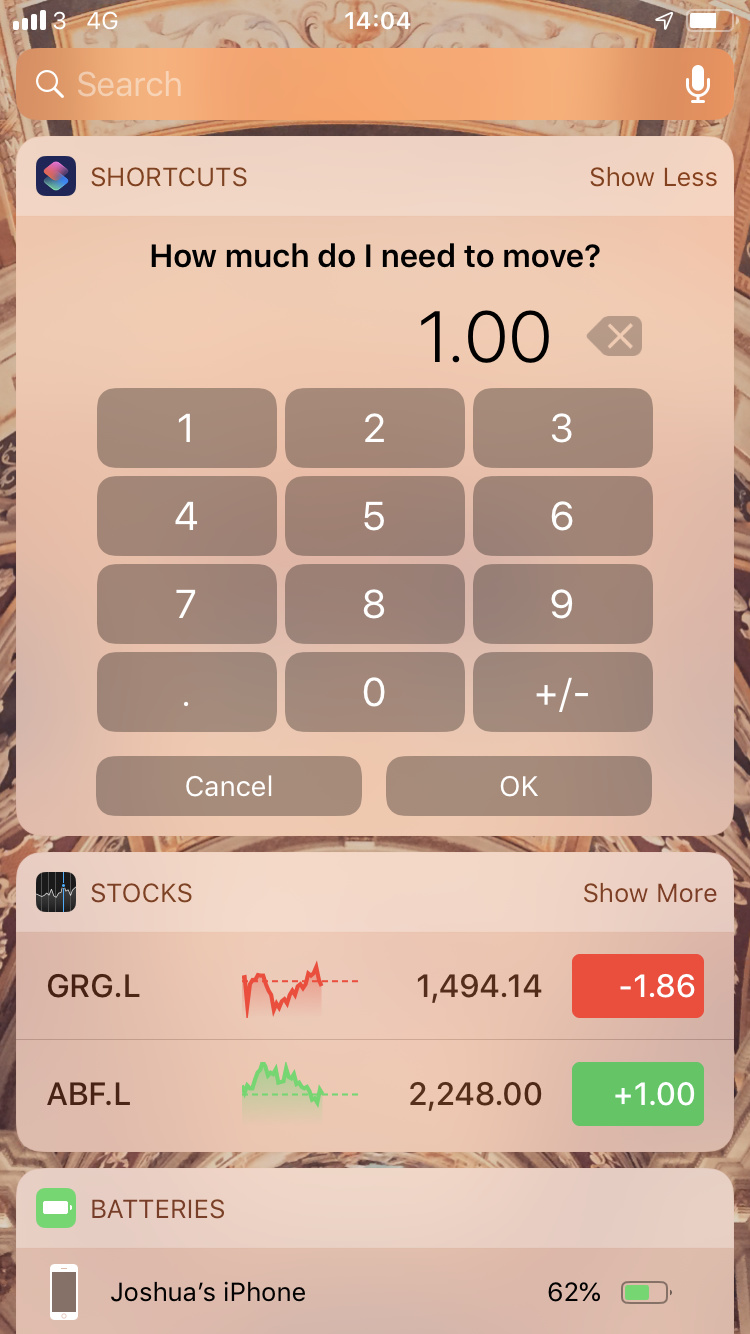Enter digit 0 on the keypad
The height and width of the screenshot is (1334, 750).
point(374,692)
